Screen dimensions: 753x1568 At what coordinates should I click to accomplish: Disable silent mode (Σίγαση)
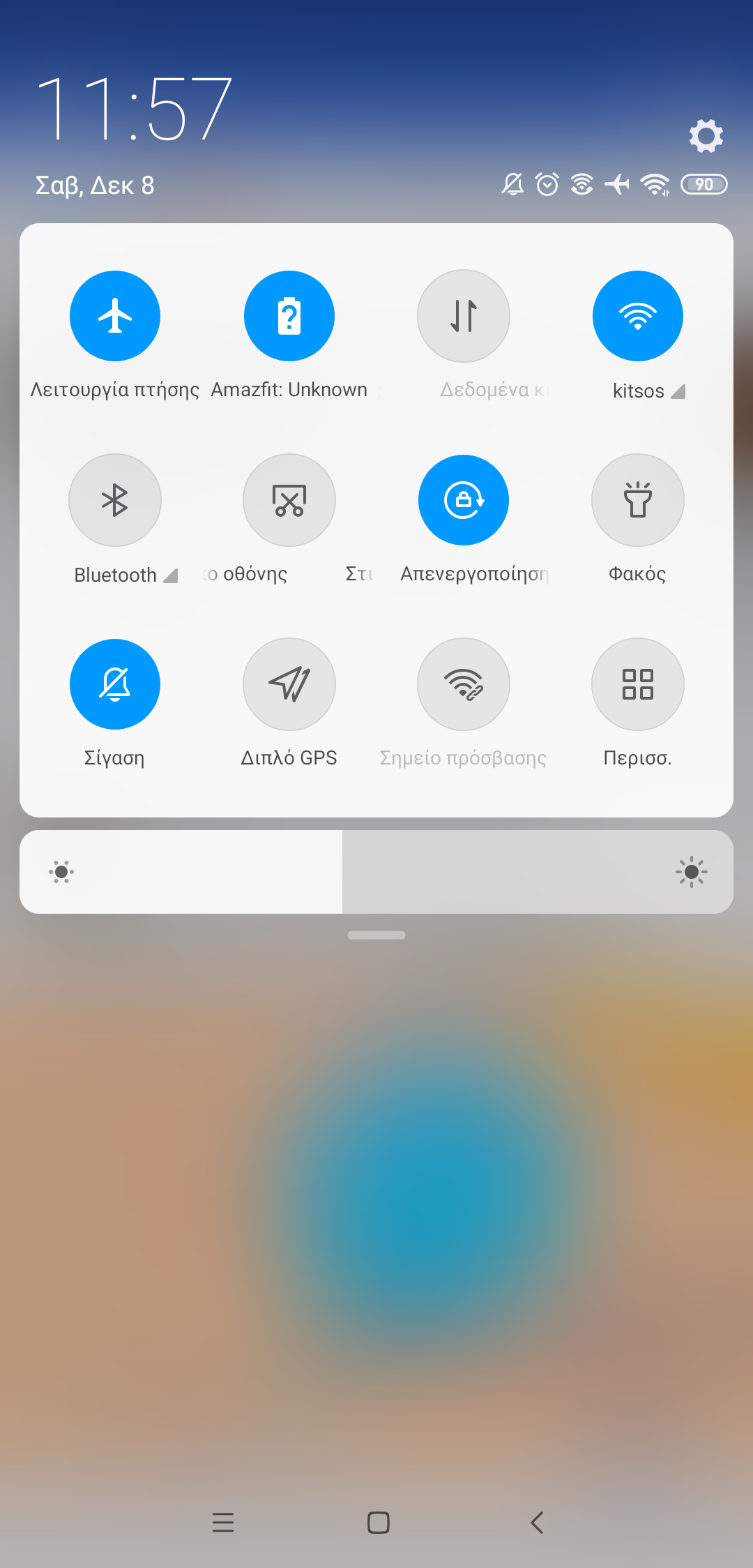(x=115, y=684)
